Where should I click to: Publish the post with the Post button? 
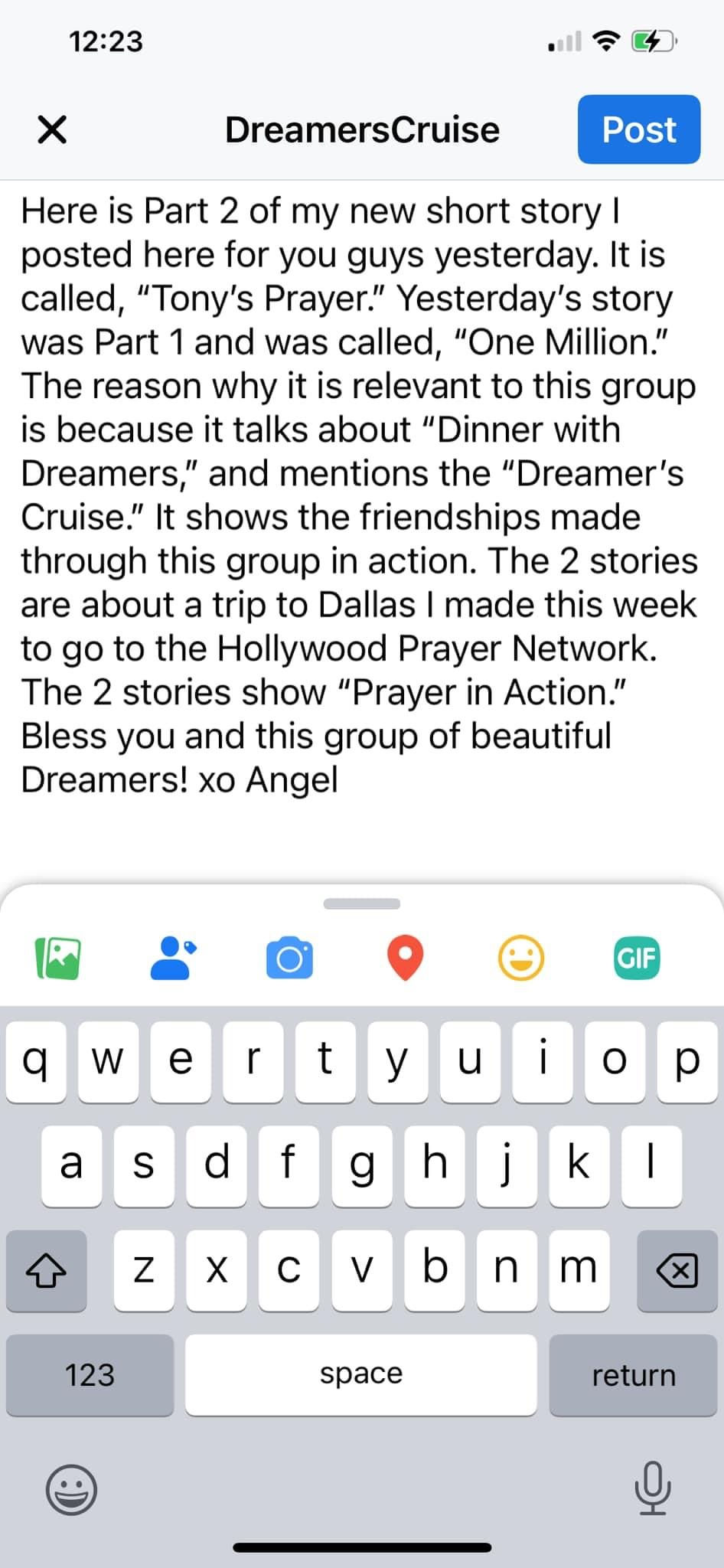pyautogui.click(x=638, y=129)
